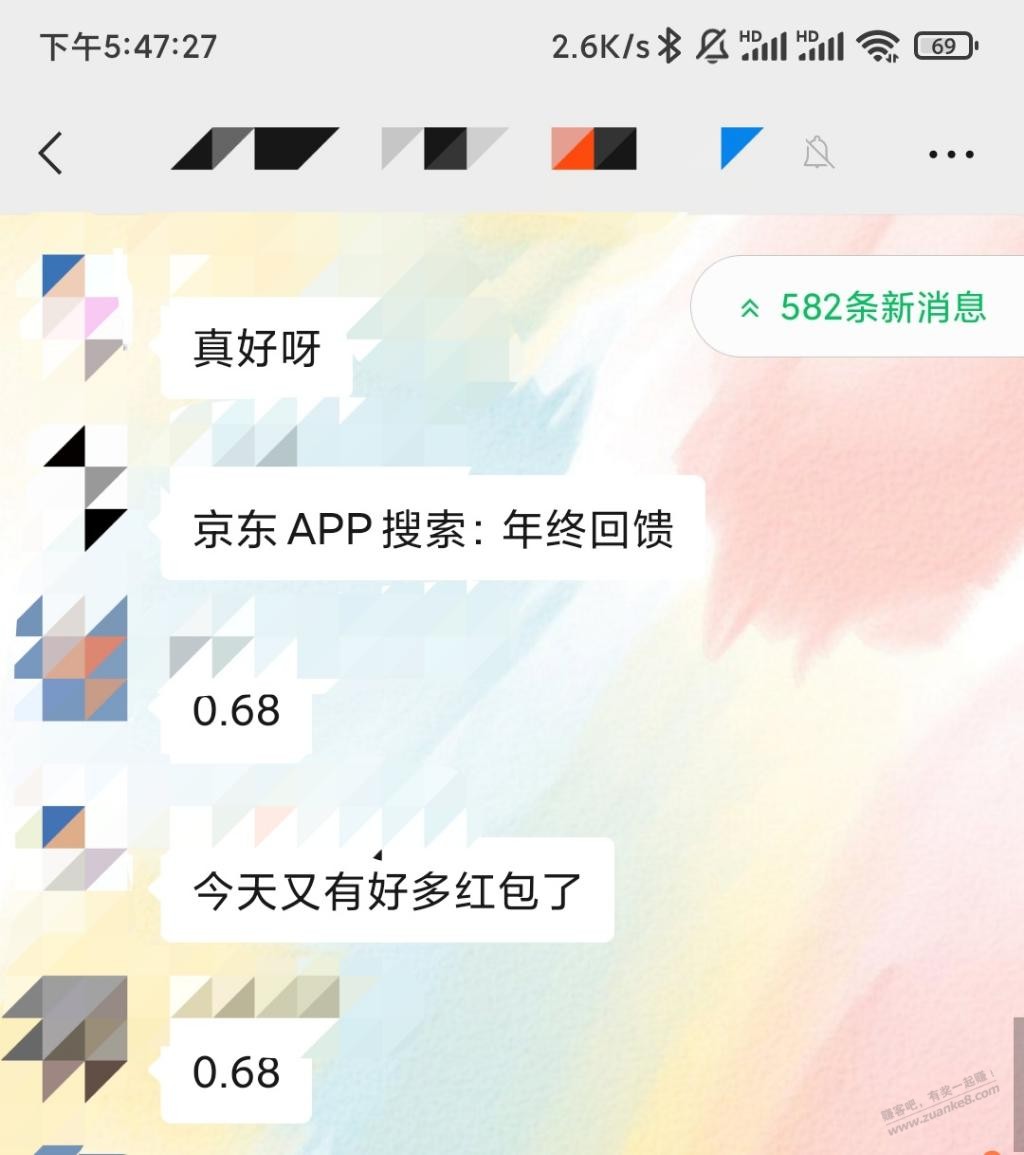Screen dimensions: 1024x1155
Task: Tap avatar beside 今天又有好多红包了
Action: point(83,849)
